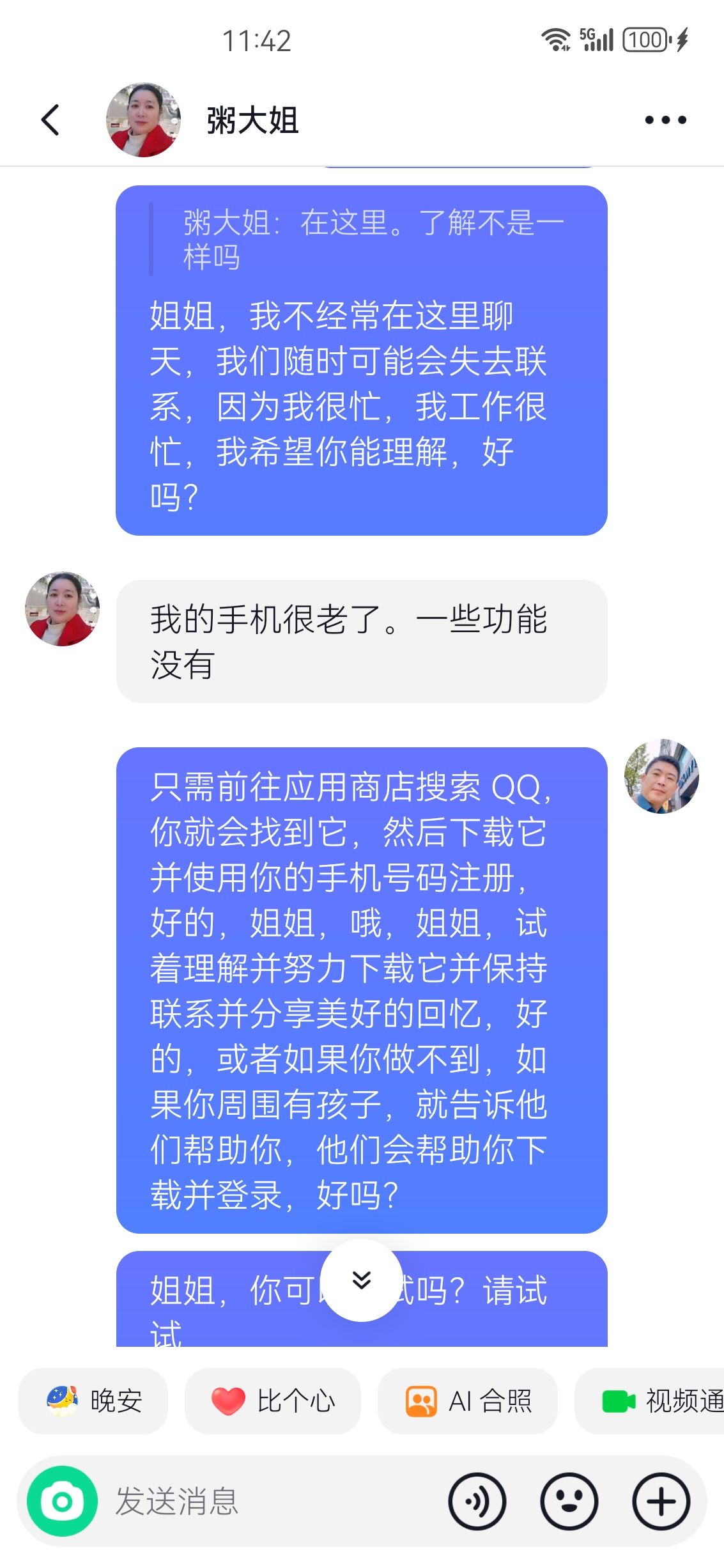Screen dimensions: 724x1568
Task: Switch to voice message input
Action: 477,1501
